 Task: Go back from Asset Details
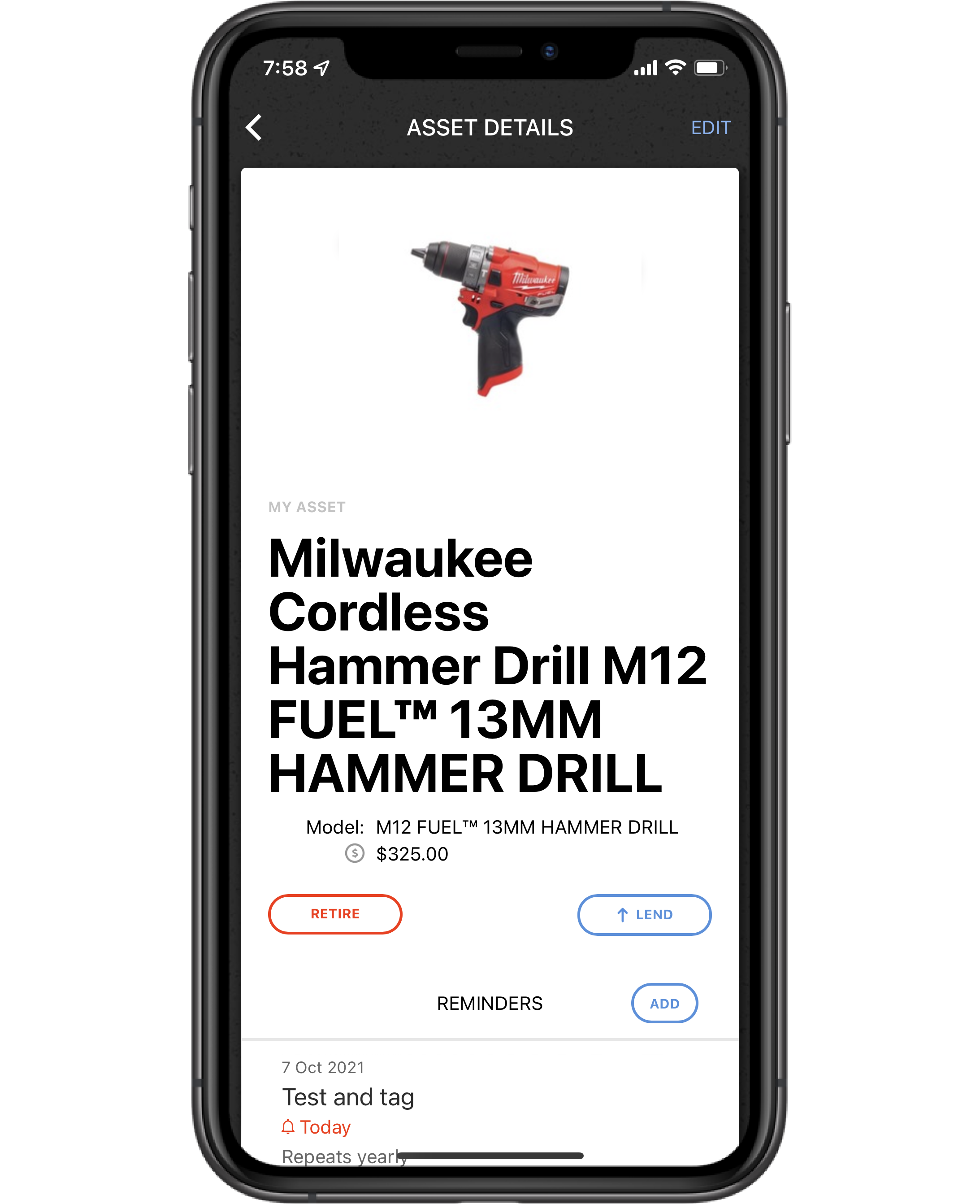click(x=254, y=128)
